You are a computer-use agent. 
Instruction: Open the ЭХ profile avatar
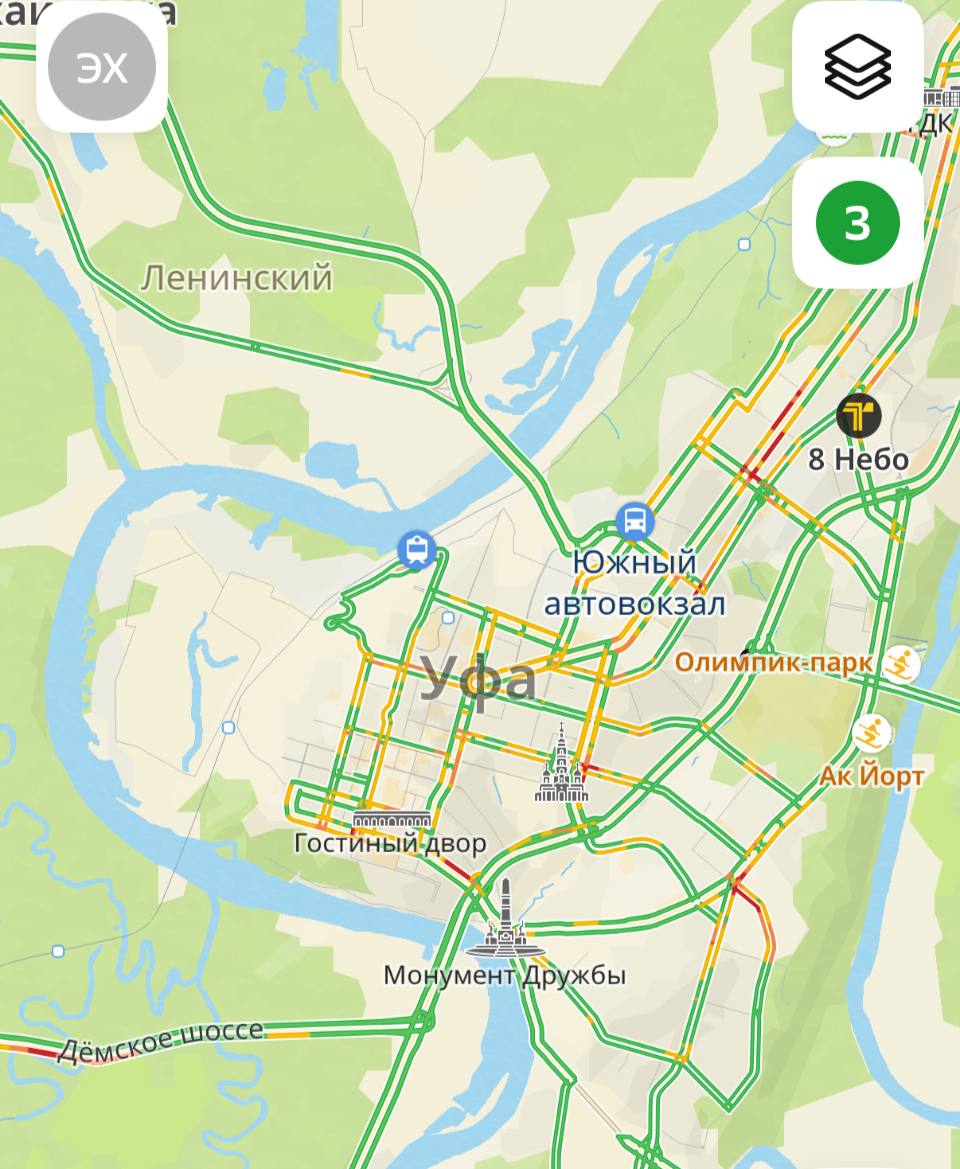(x=101, y=67)
